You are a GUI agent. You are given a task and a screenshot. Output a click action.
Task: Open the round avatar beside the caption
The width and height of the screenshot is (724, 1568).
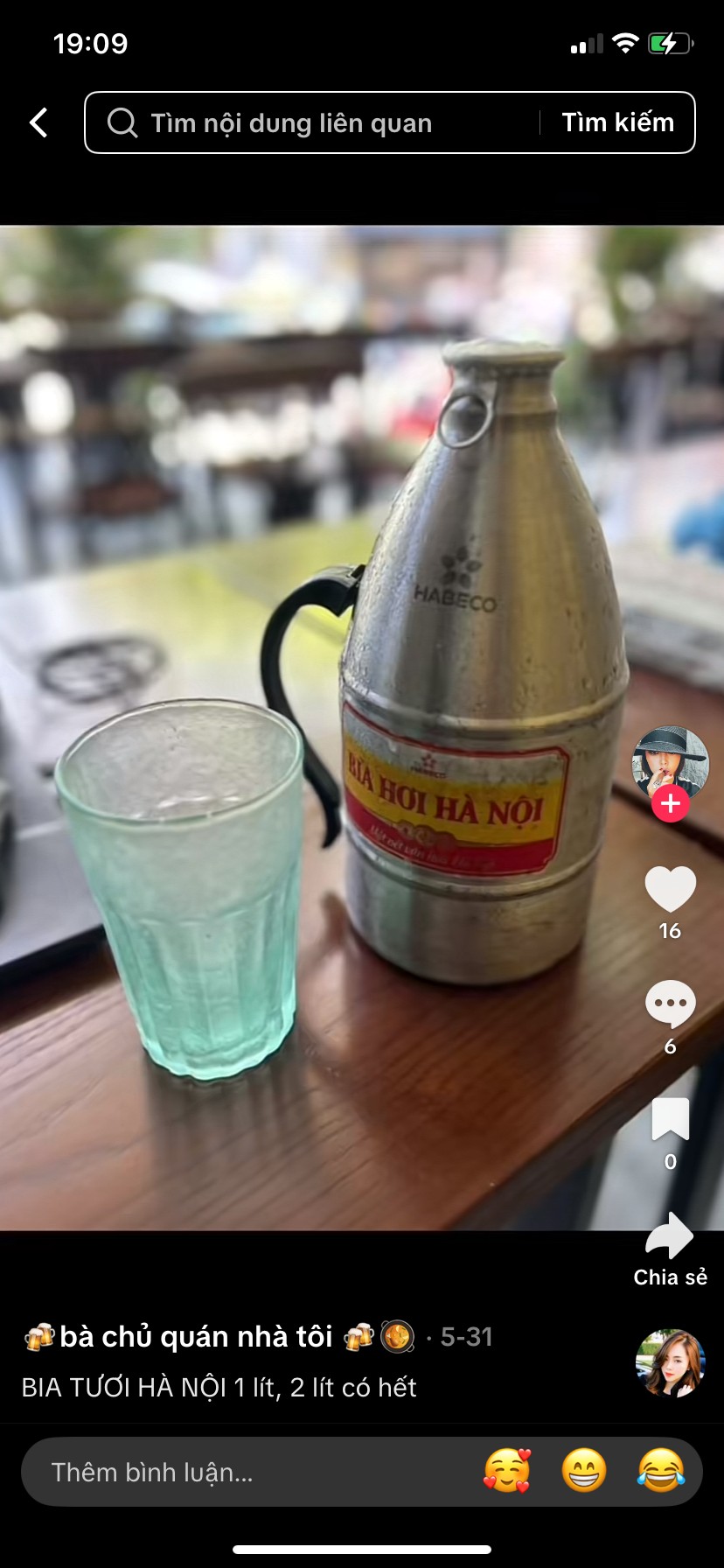[x=670, y=1363]
